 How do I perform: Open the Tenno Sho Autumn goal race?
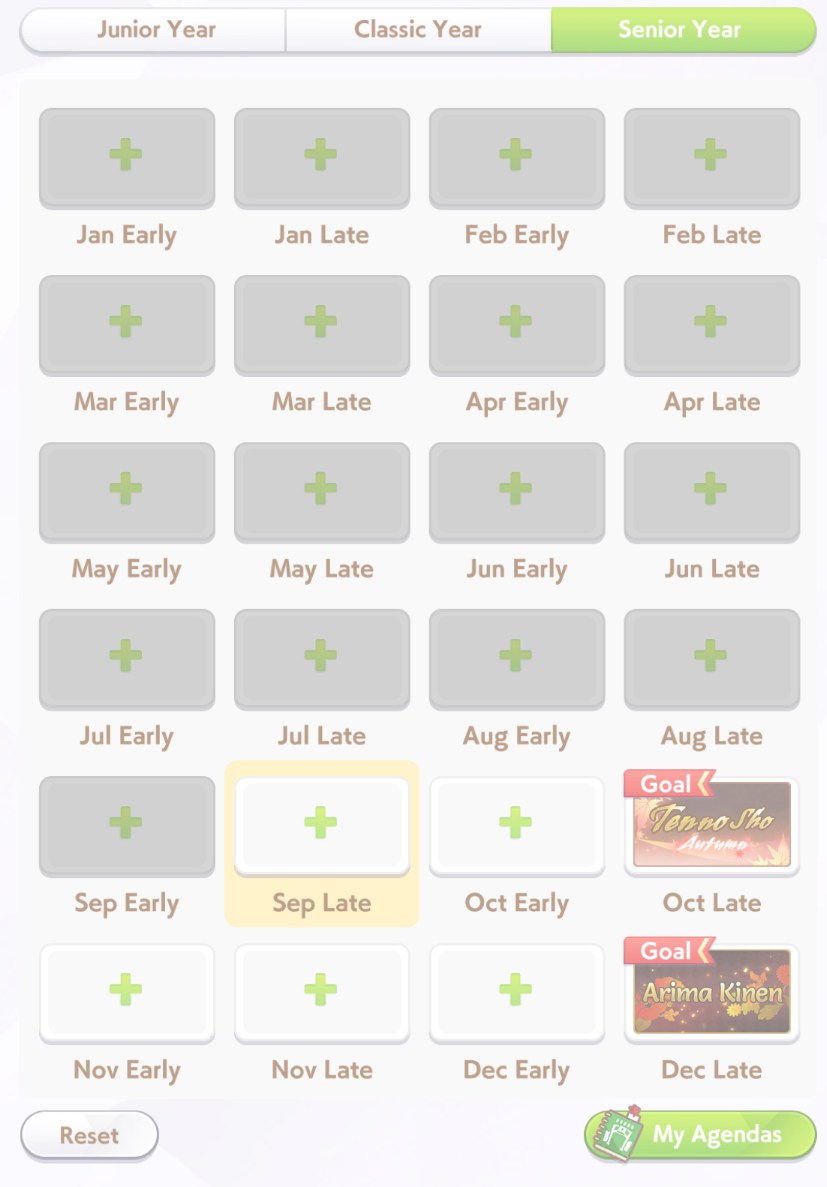(711, 824)
